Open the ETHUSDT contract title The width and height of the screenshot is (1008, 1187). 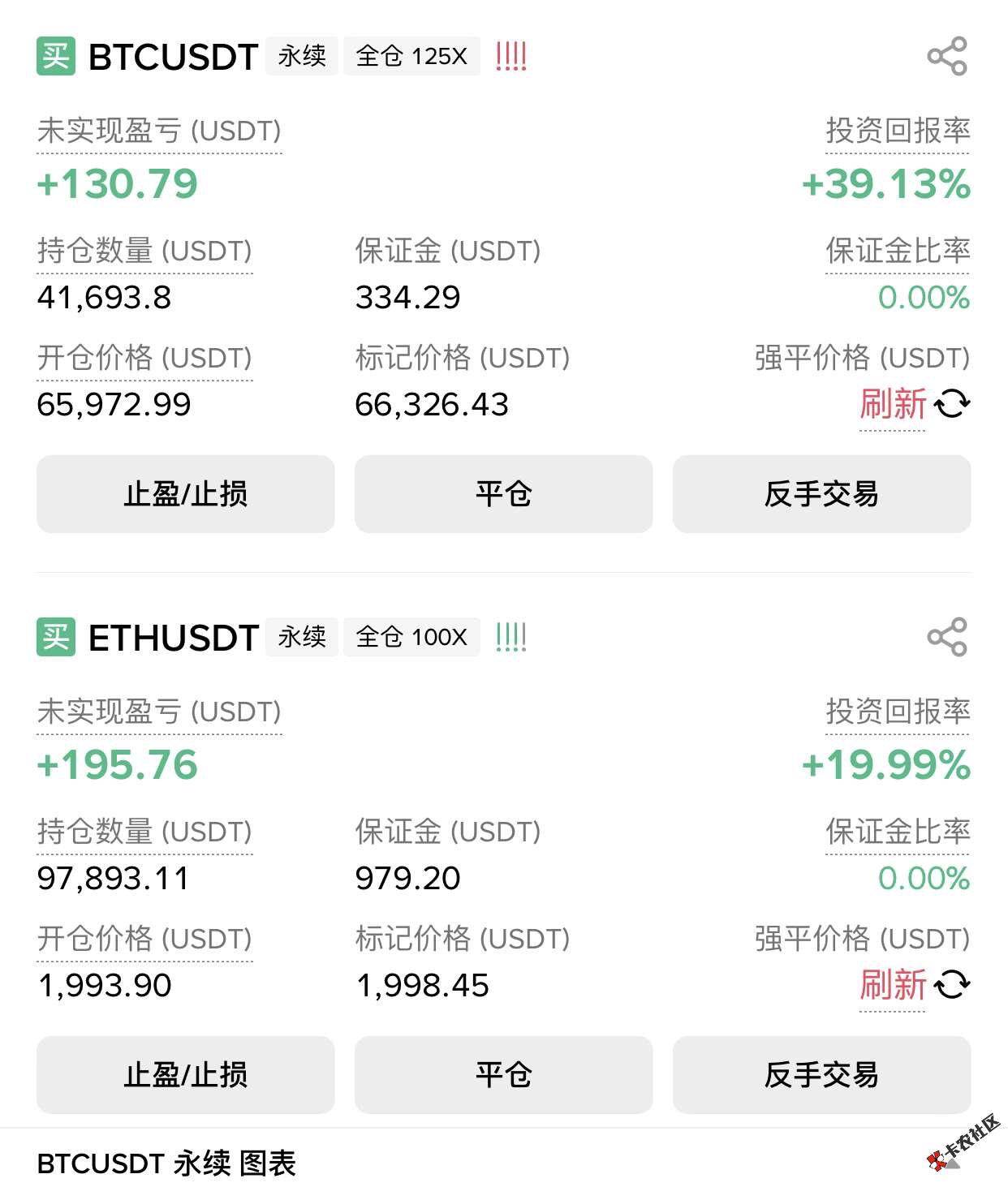pyautogui.click(x=173, y=638)
